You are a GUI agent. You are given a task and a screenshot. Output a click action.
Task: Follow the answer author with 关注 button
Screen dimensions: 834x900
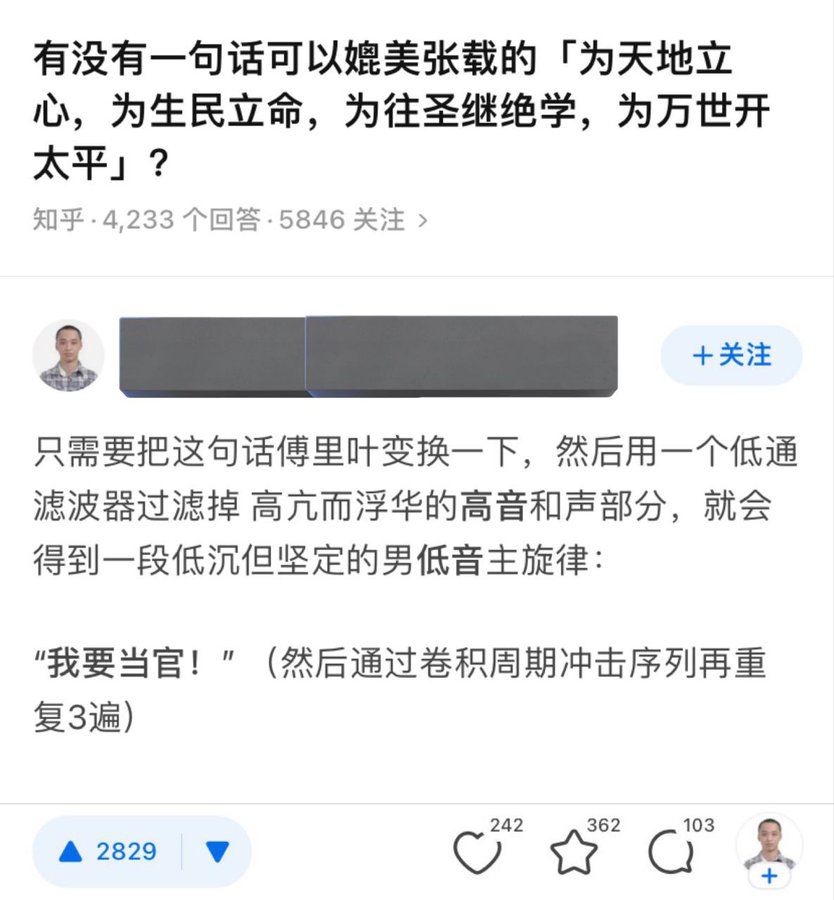click(x=731, y=355)
